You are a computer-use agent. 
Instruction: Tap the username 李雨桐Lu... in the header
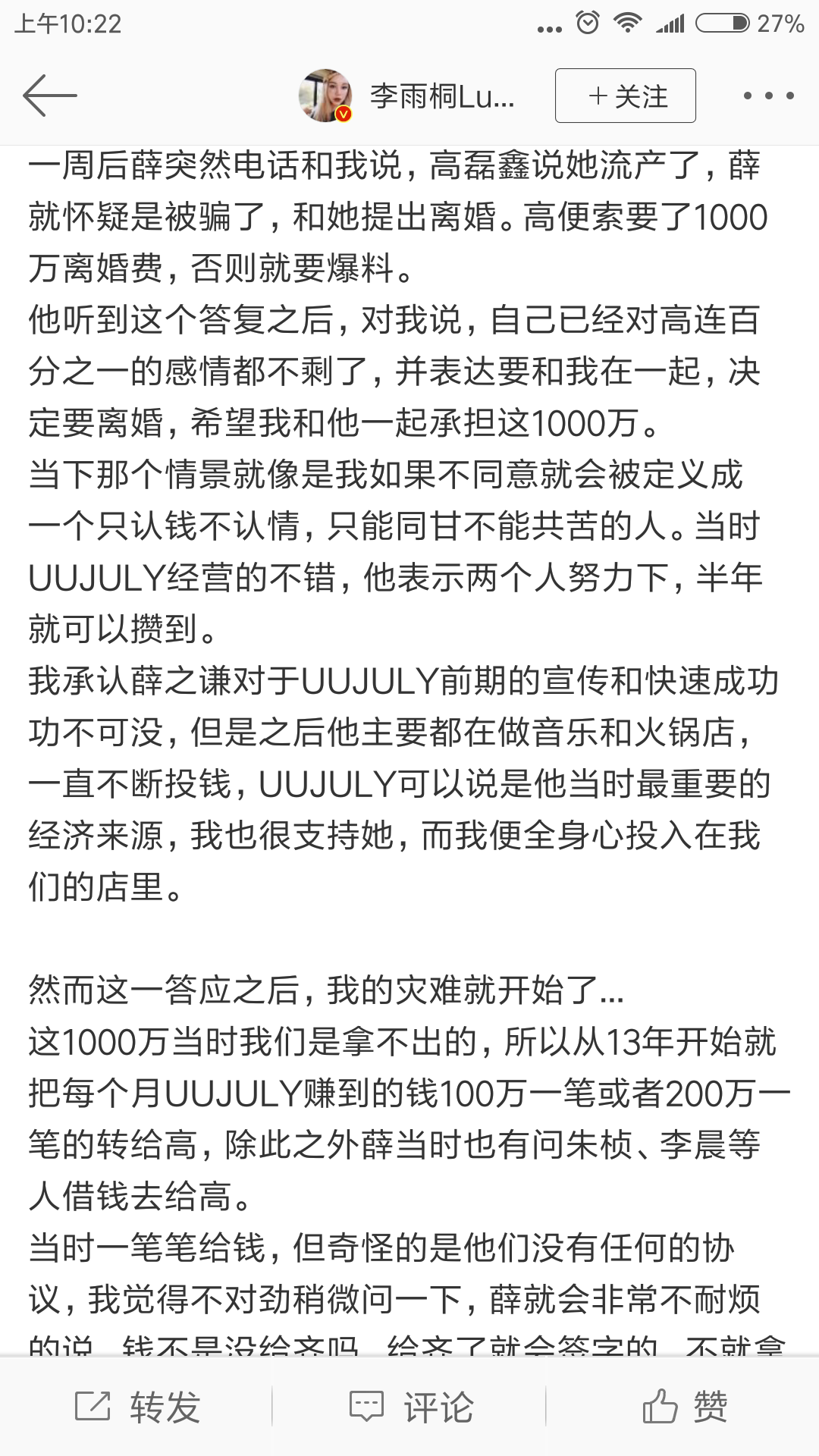tap(442, 96)
